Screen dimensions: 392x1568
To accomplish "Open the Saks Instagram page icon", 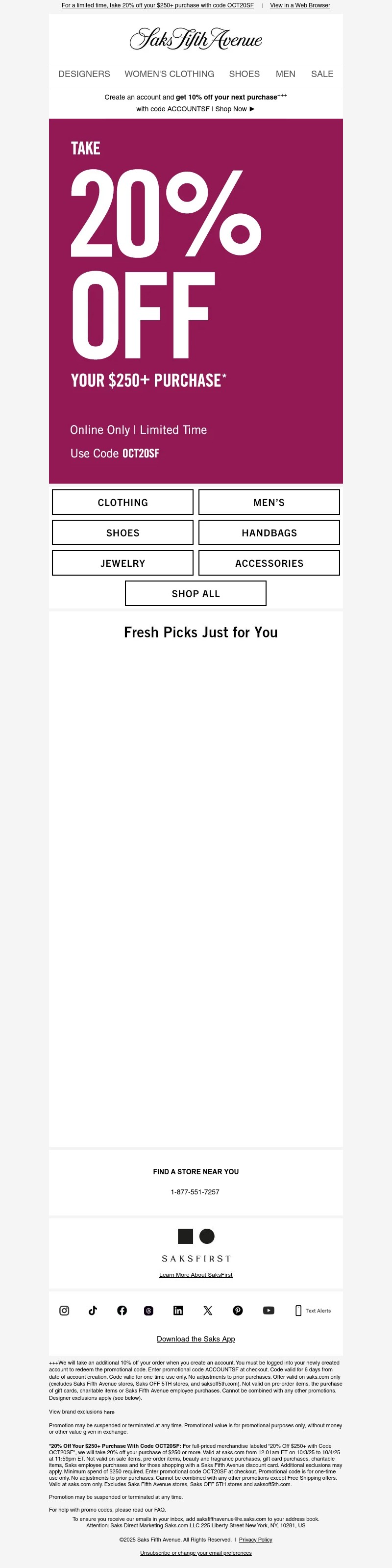I will pos(64,1311).
